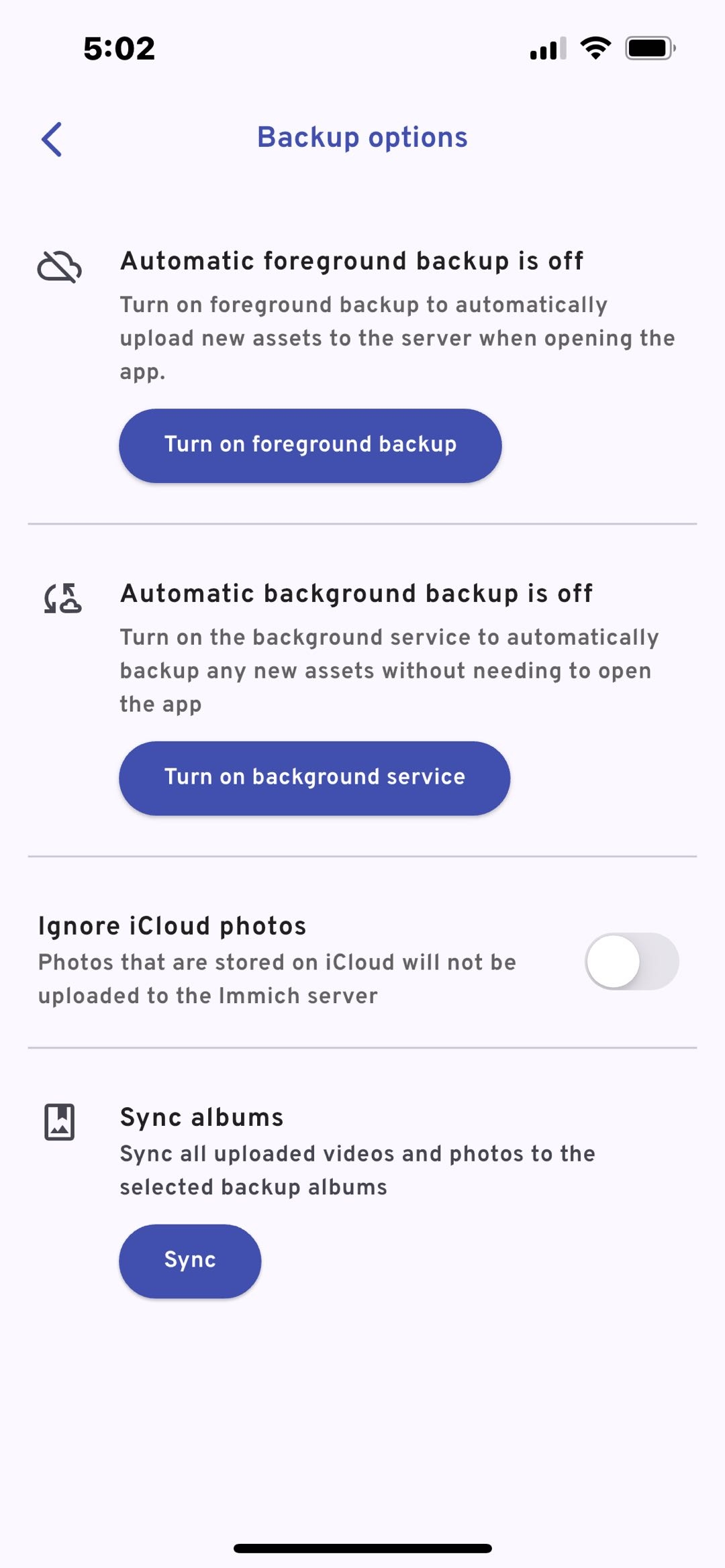
Task: Tap the foreground backup description text
Action: pyautogui.click(x=397, y=339)
